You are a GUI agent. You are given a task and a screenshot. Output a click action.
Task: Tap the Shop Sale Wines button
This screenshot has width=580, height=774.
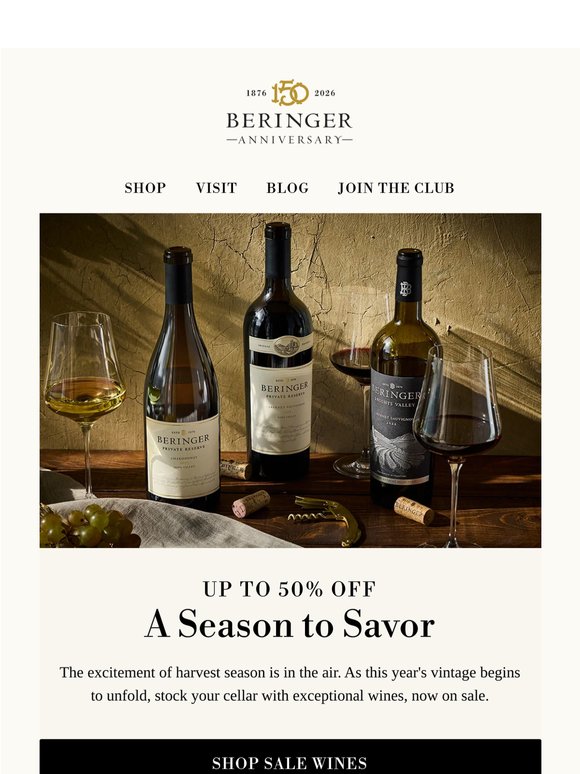click(x=290, y=756)
